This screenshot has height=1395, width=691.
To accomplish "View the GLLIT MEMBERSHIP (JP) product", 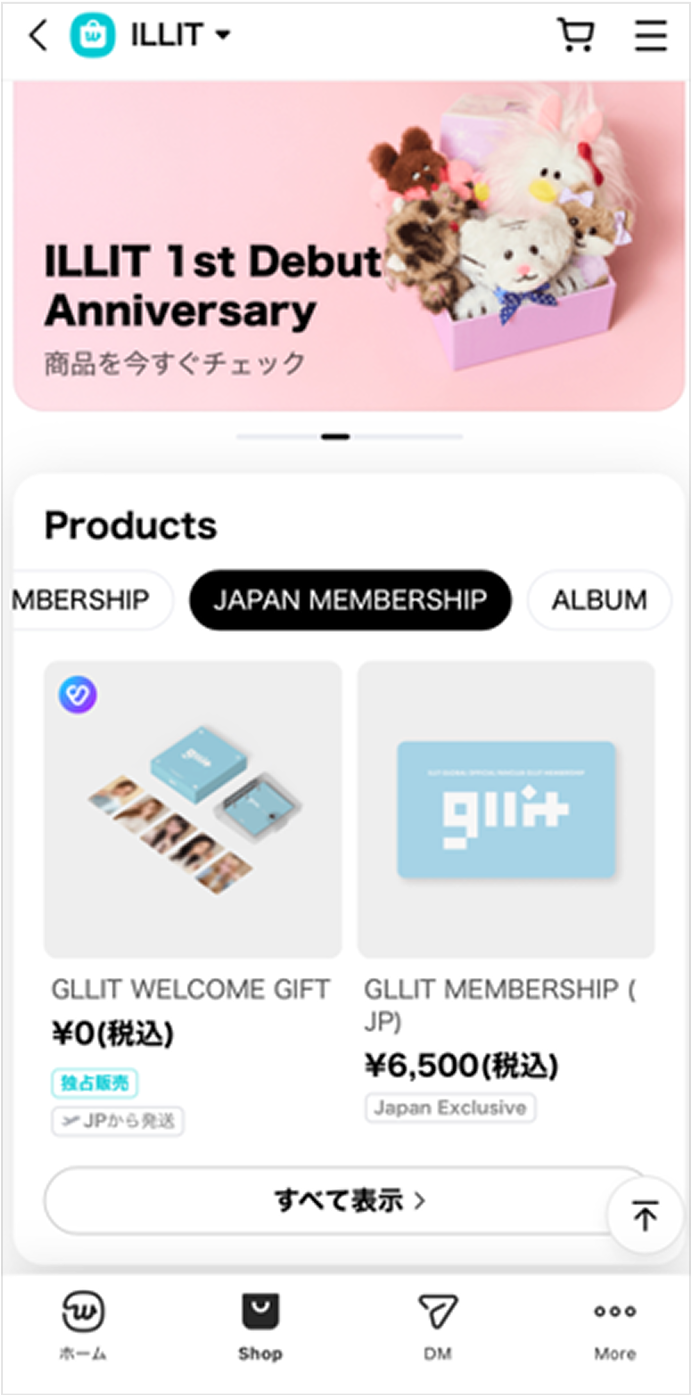I will point(506,810).
